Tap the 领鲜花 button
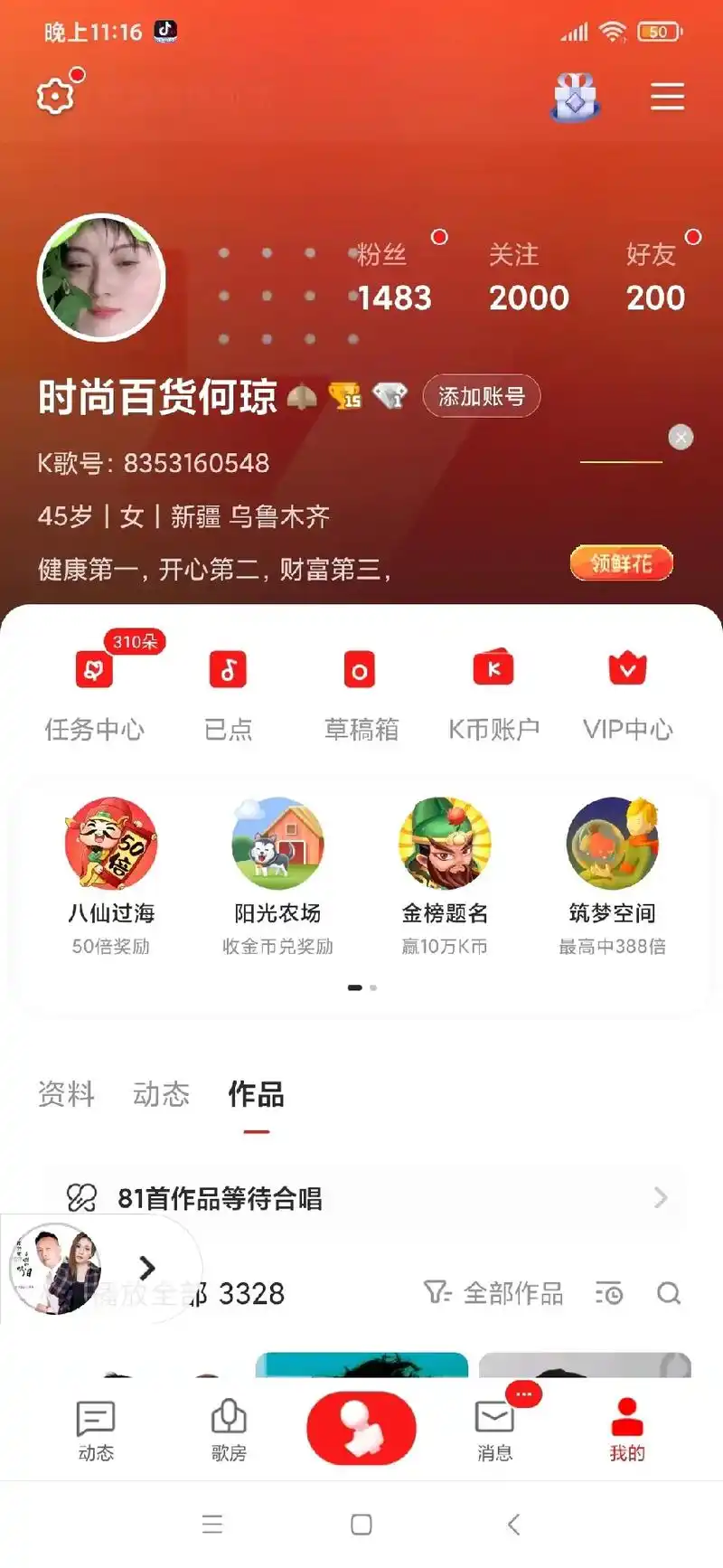 (621, 562)
